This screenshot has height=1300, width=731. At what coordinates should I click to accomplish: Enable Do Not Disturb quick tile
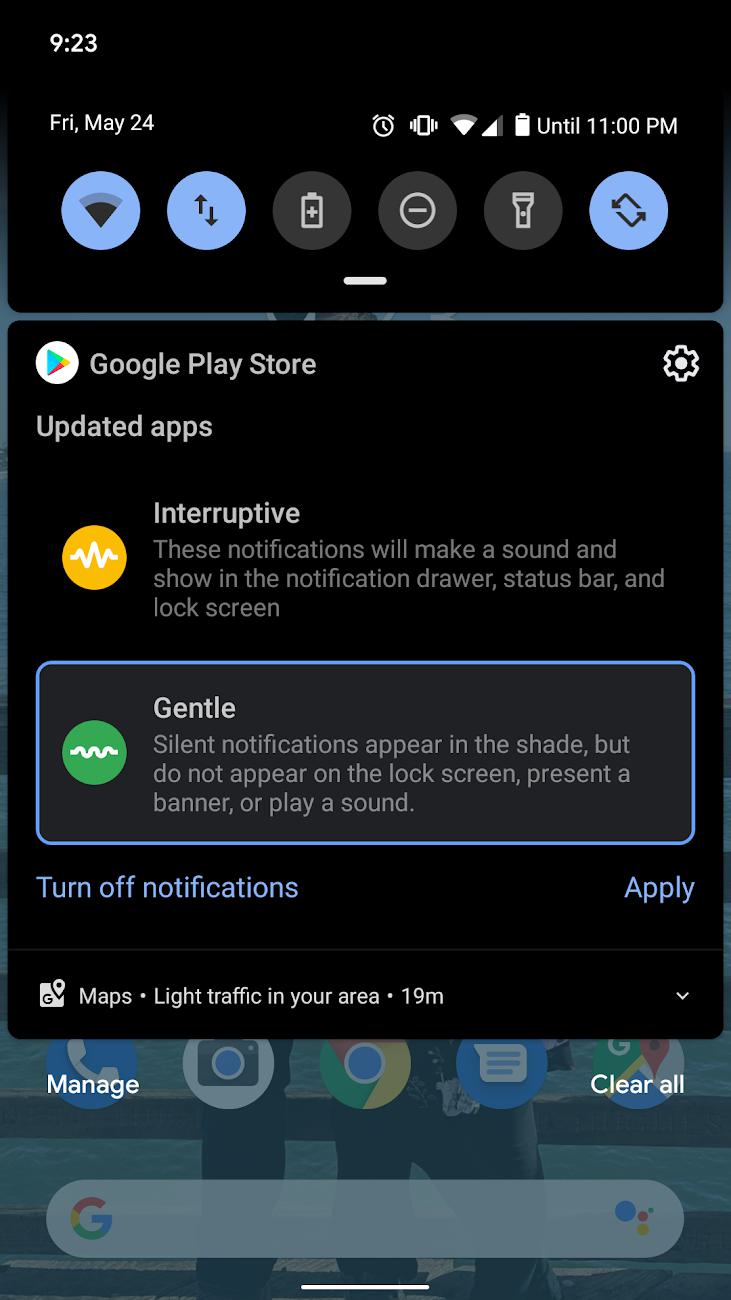[x=417, y=211]
